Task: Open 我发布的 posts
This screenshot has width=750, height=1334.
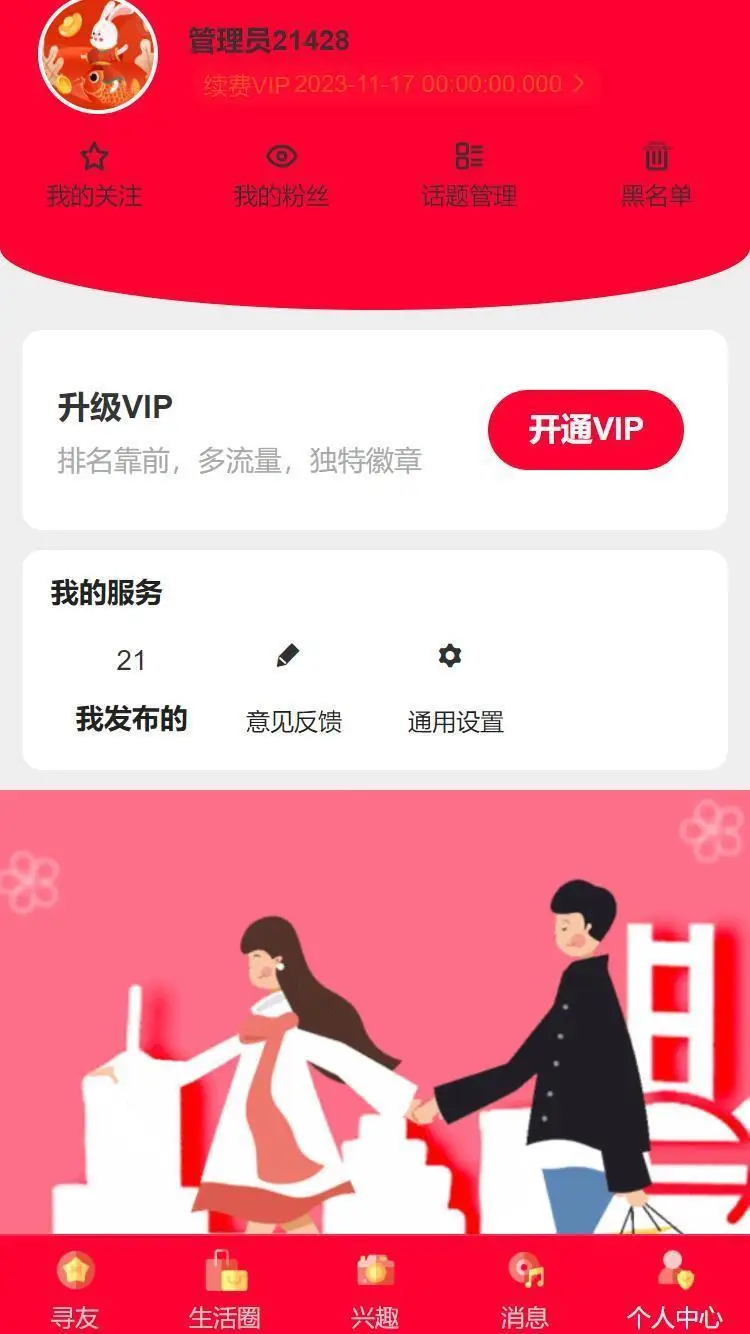Action: point(131,690)
